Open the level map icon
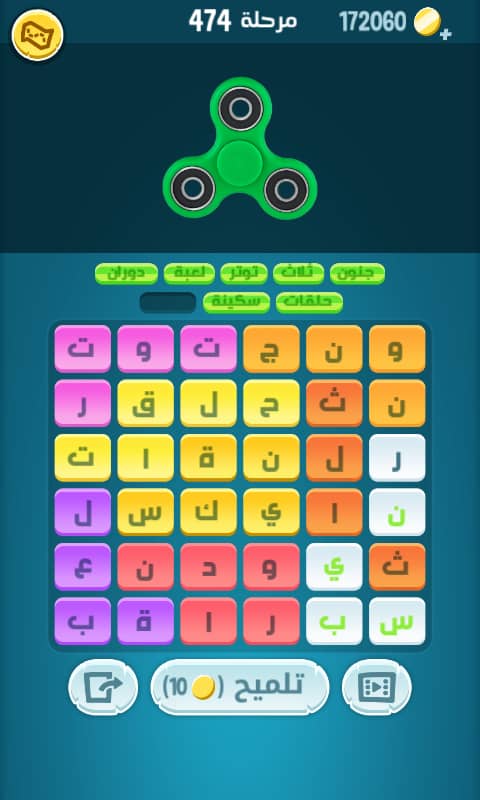The image size is (480, 800). pyautogui.click(x=37, y=36)
